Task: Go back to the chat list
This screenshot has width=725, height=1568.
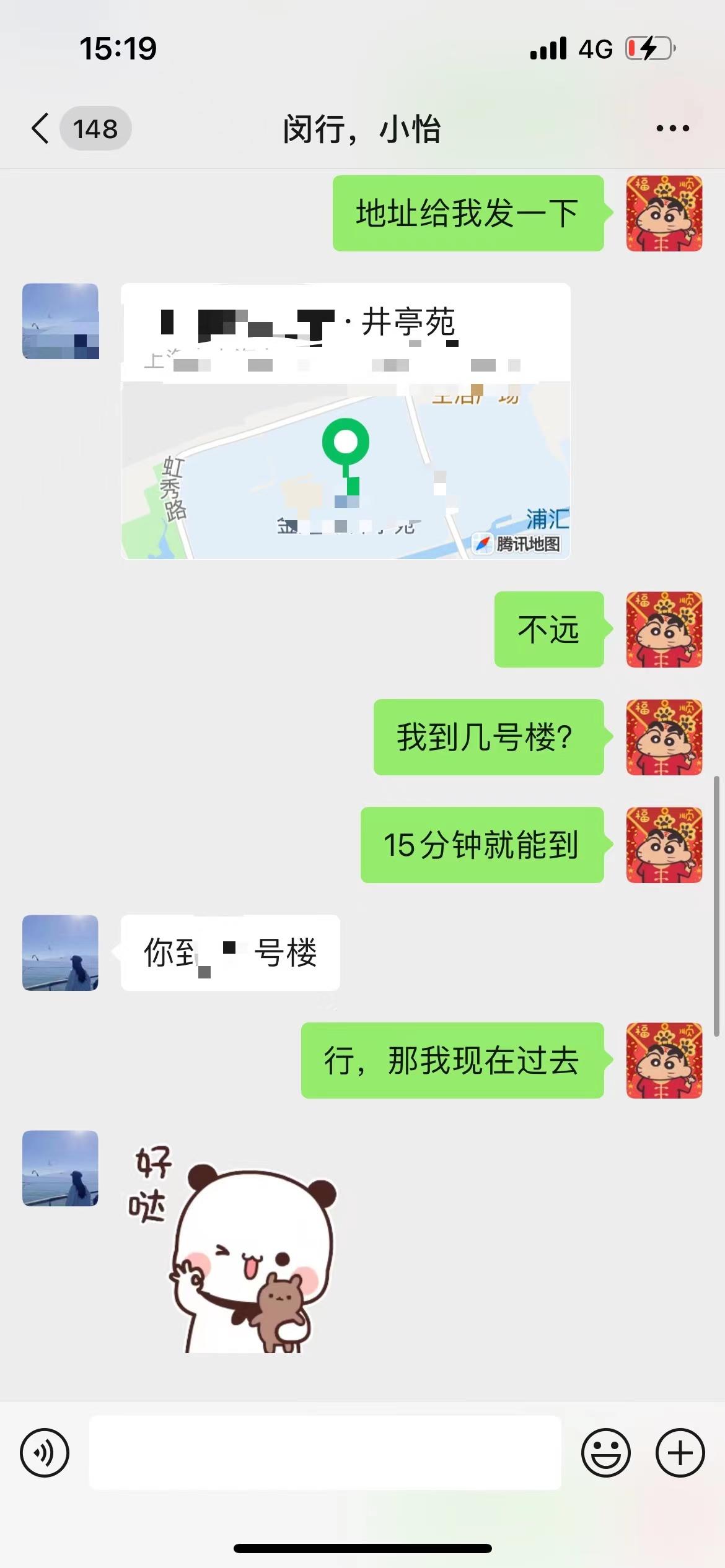Action: 41,129
